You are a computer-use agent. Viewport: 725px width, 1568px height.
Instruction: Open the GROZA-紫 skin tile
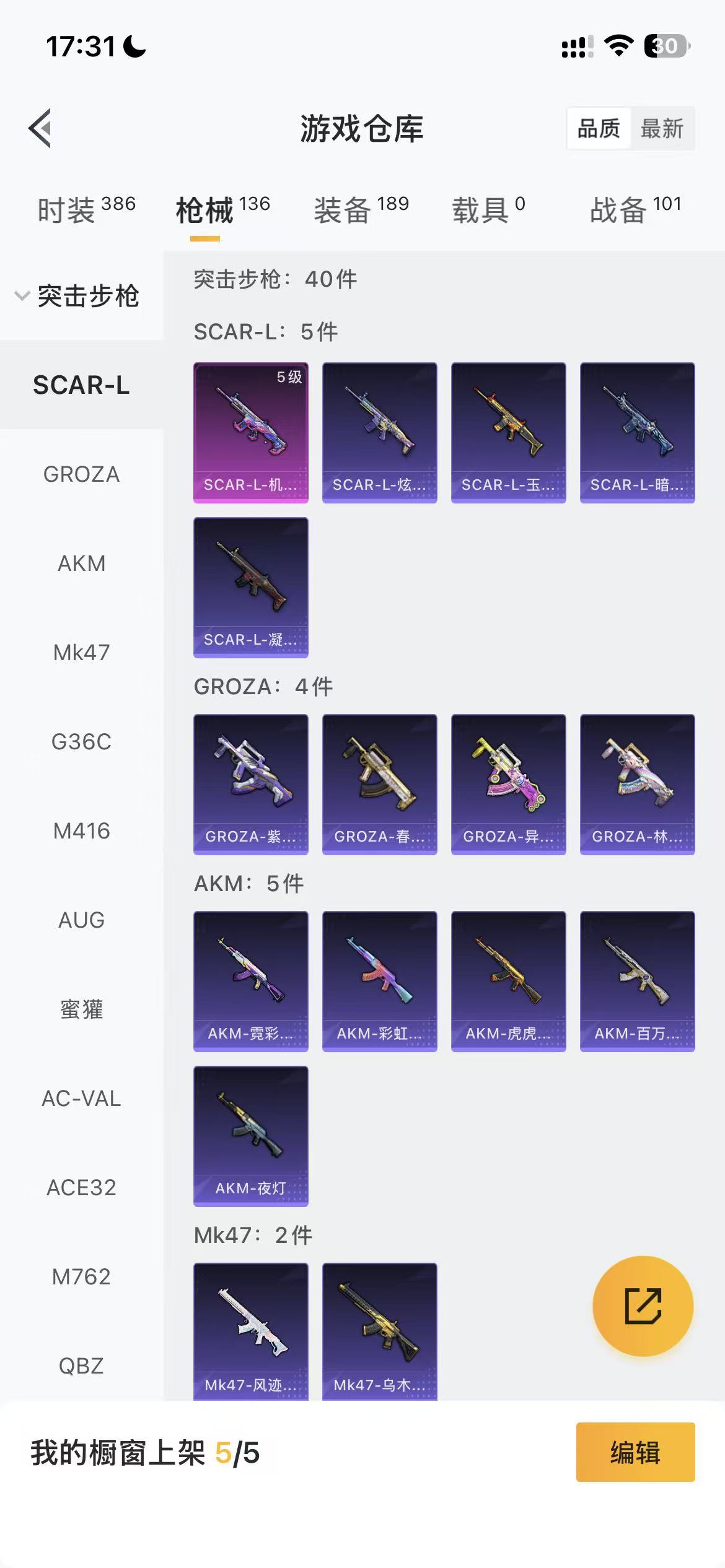[251, 784]
